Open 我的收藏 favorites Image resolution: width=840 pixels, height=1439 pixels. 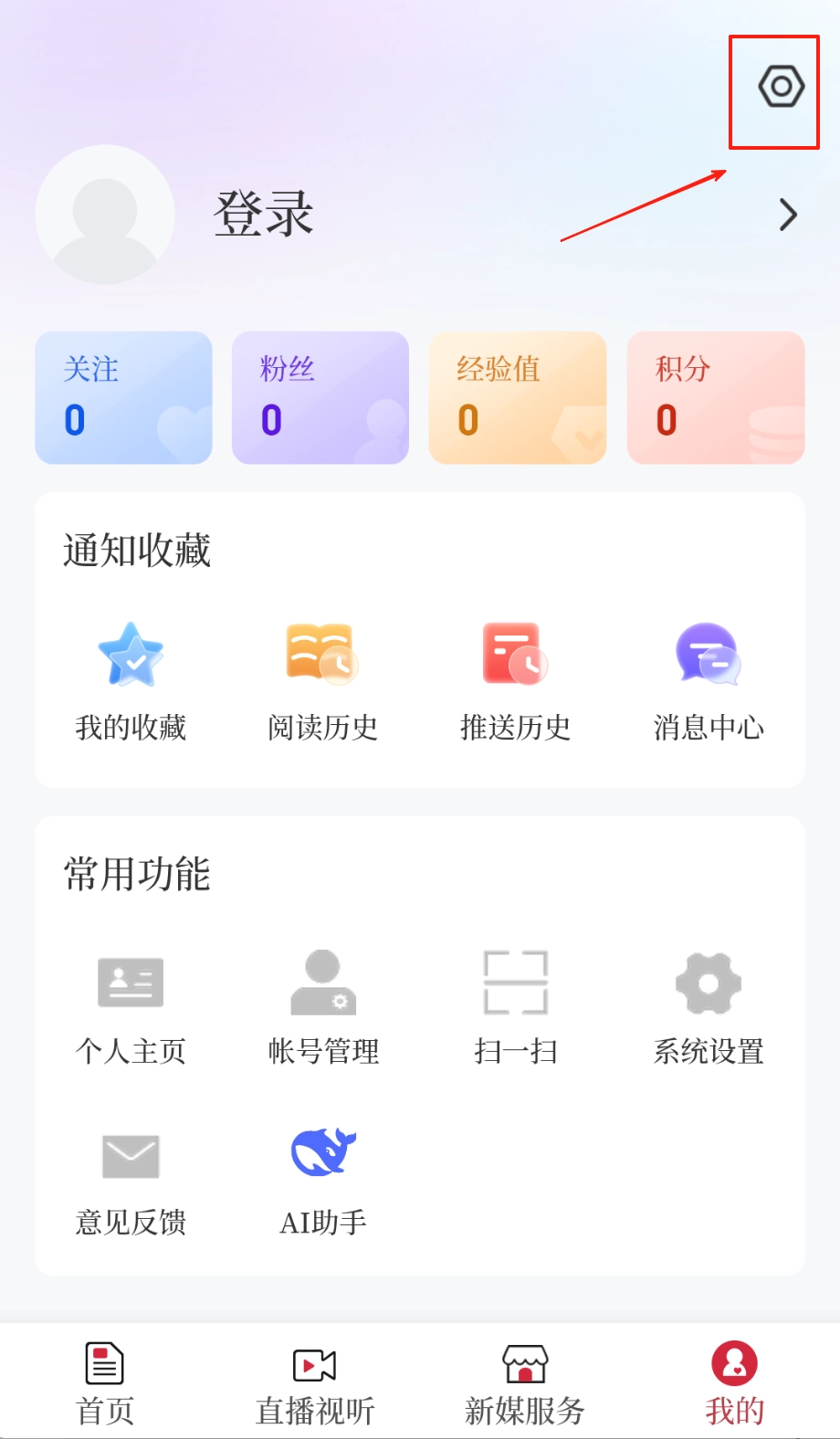pos(131,680)
